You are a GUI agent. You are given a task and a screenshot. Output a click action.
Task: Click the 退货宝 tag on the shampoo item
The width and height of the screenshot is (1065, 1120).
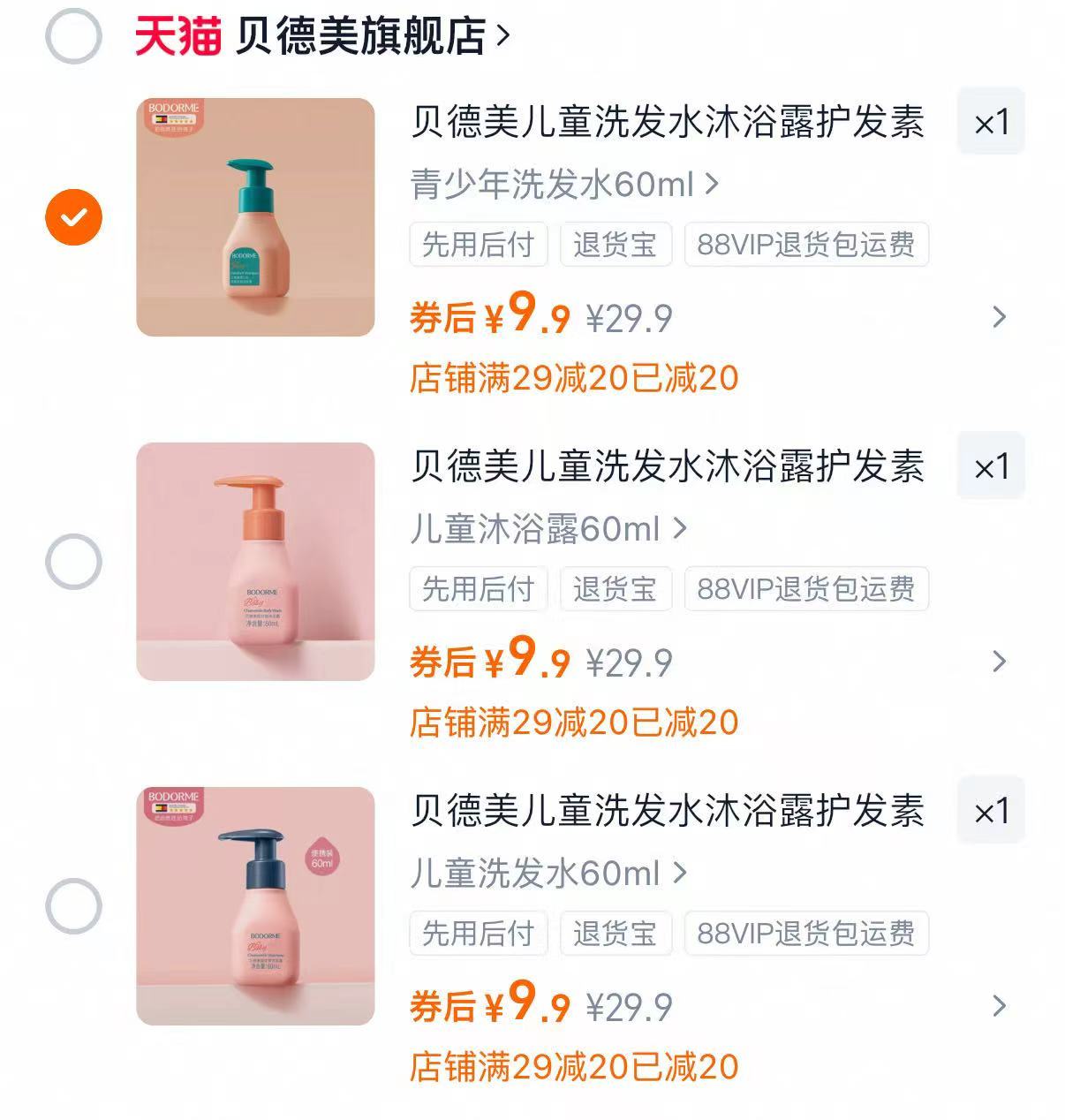[616, 246]
